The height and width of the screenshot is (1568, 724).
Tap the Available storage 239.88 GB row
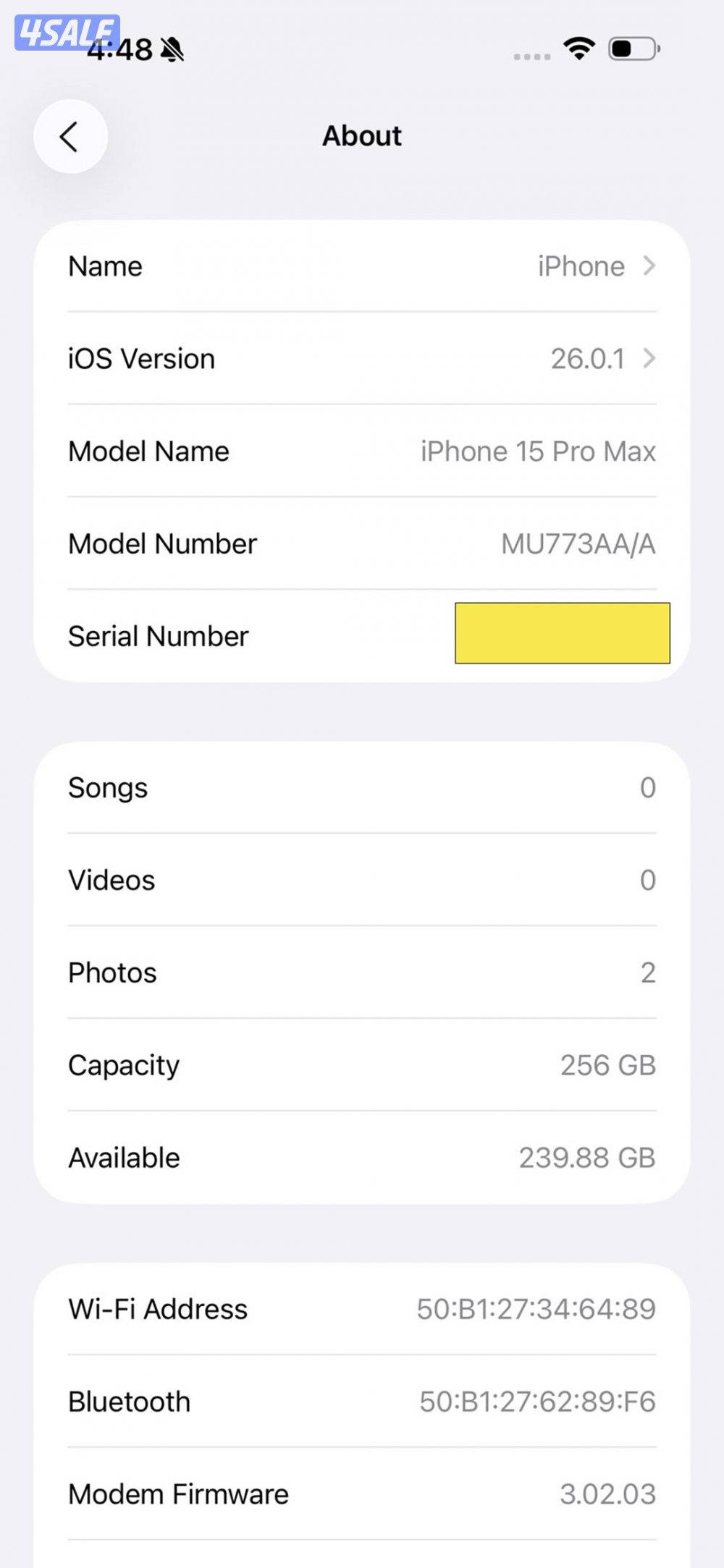362,1158
